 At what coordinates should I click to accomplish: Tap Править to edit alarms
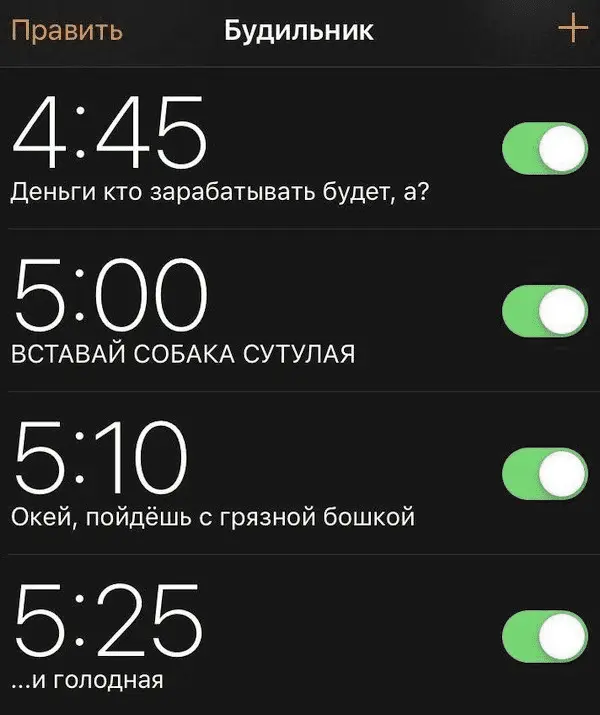pos(67,31)
